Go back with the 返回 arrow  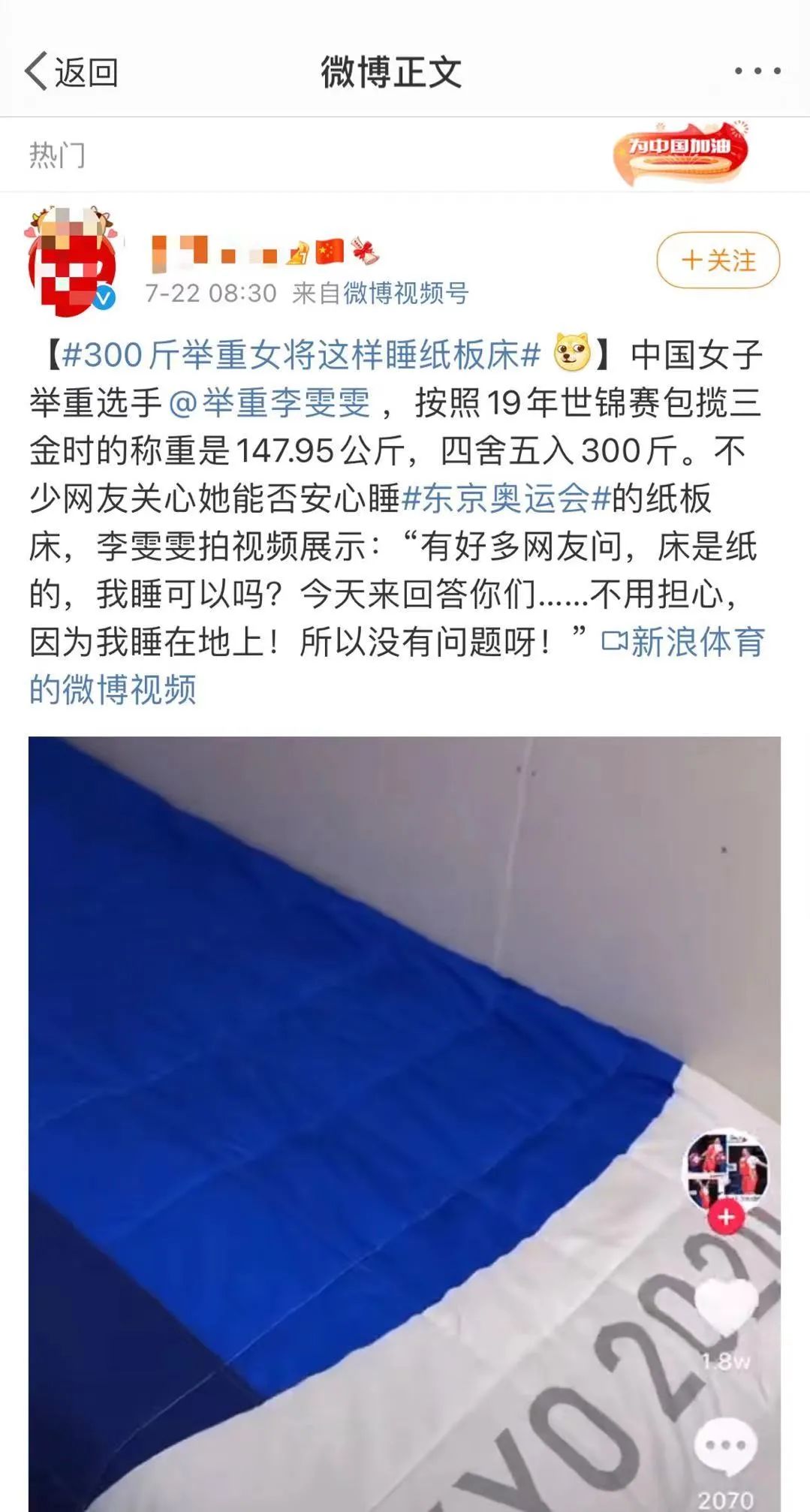(70, 72)
